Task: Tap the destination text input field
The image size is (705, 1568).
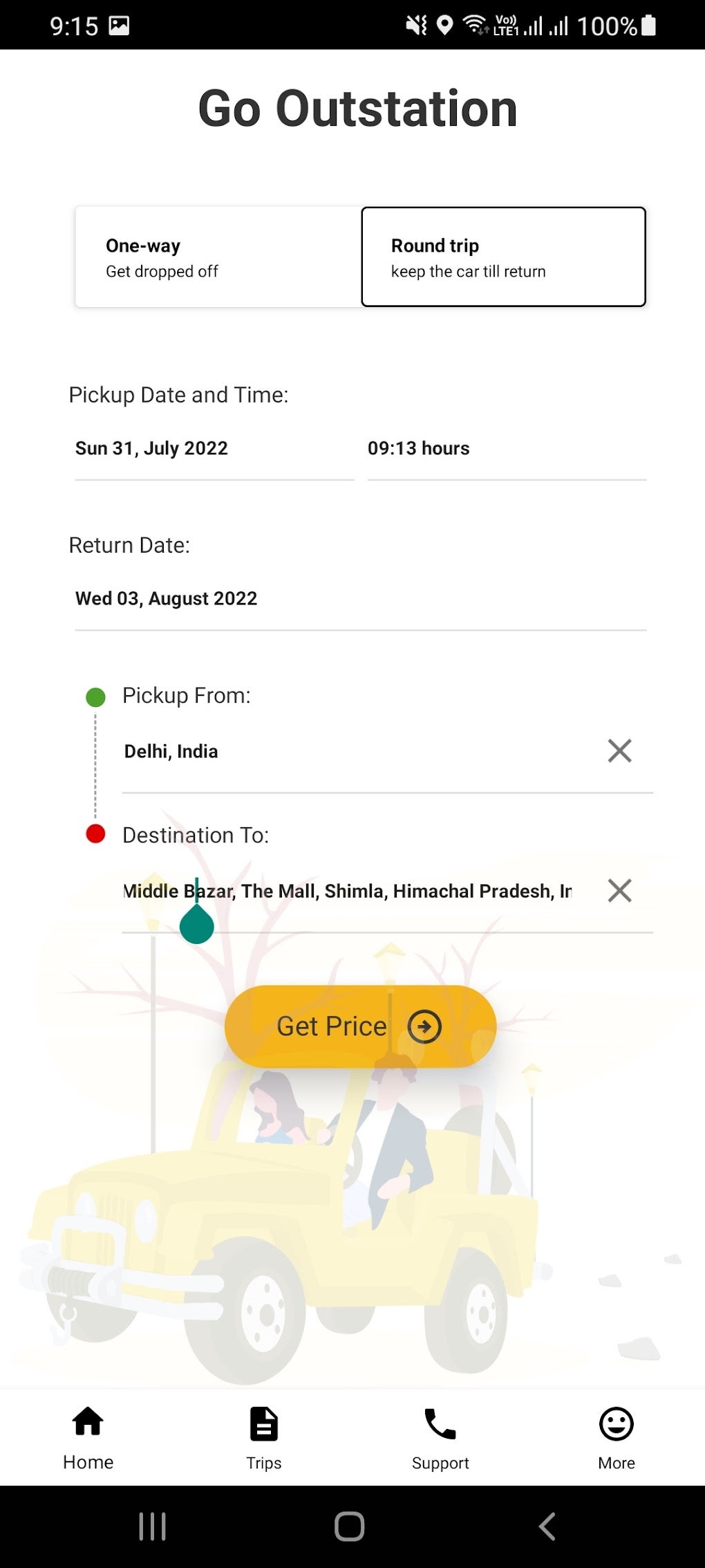Action: click(x=346, y=891)
